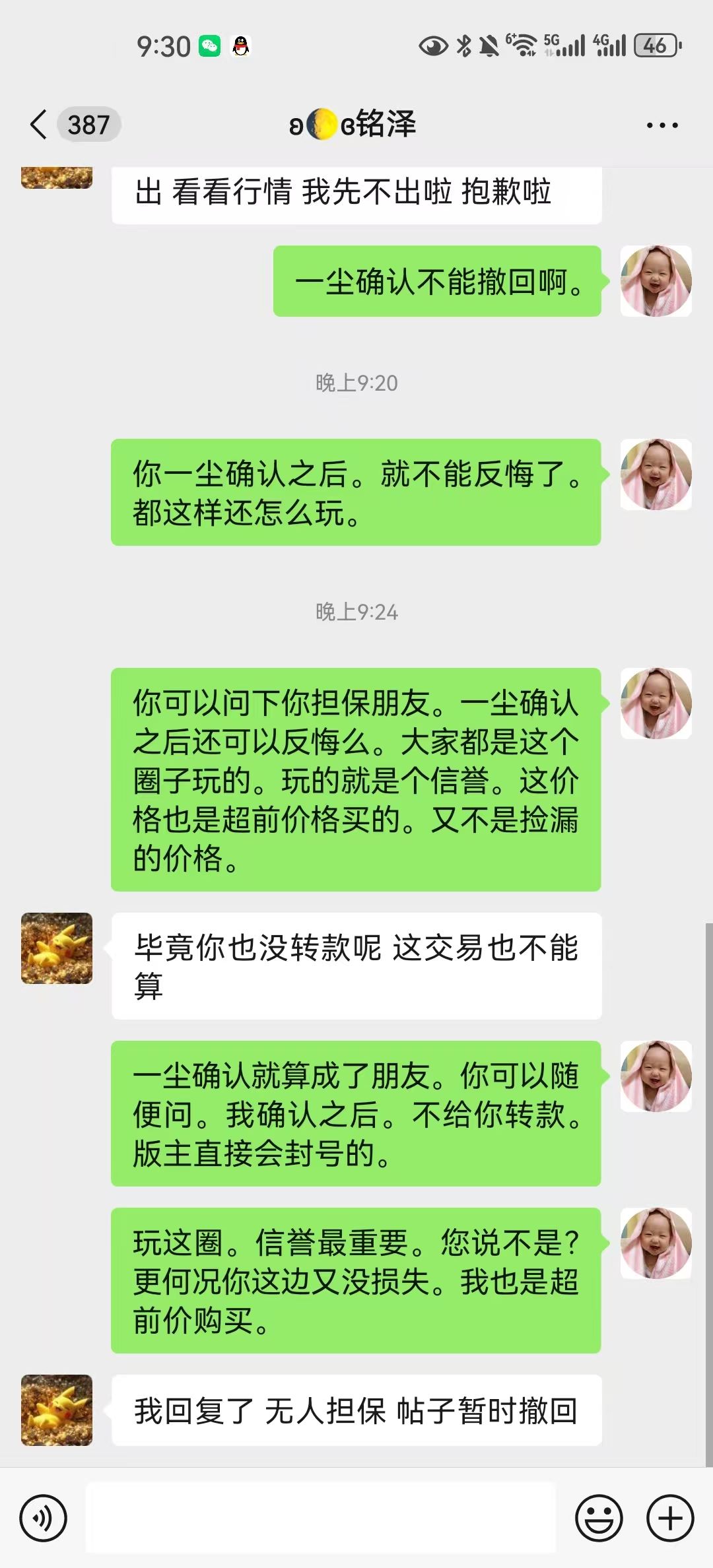Open contact's avatar beside 我回复了 无人担保 message
Image resolution: width=713 pixels, height=1568 pixels.
coord(57,1410)
